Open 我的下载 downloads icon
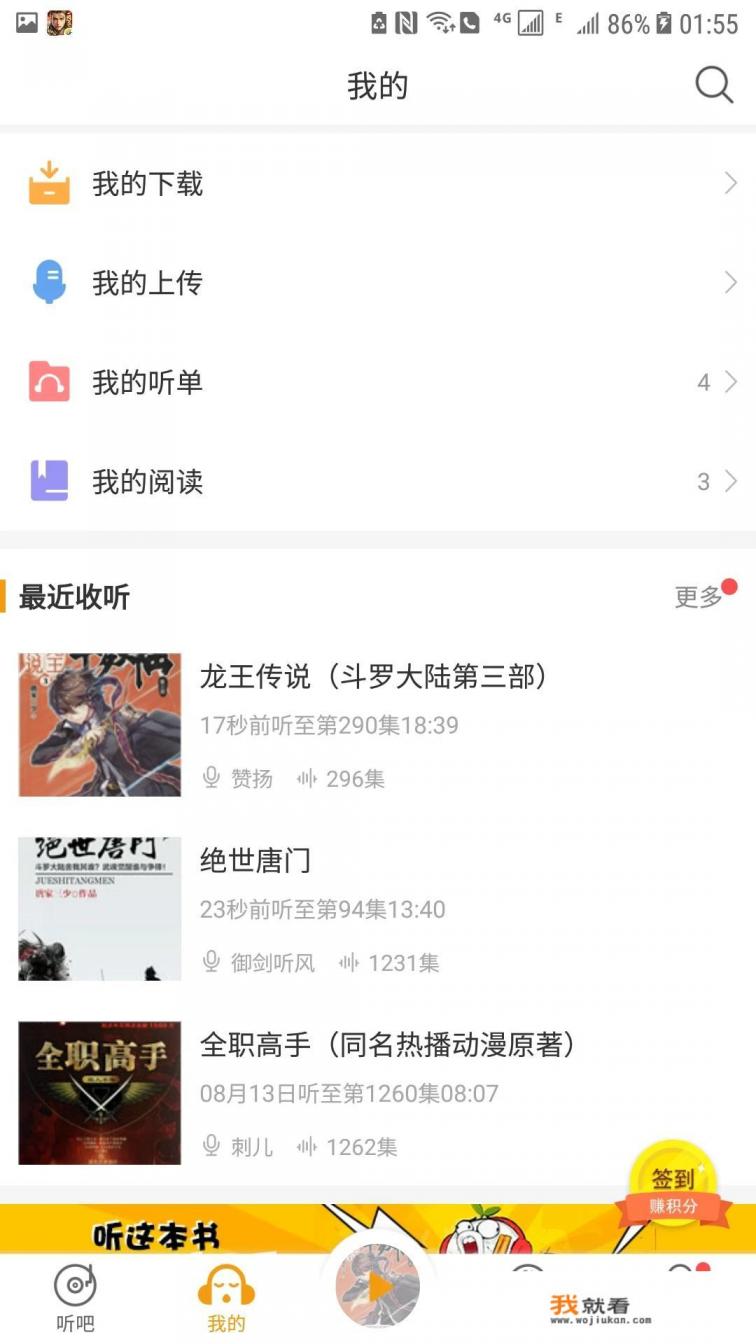Image resolution: width=756 pixels, height=1344 pixels. coord(50,183)
